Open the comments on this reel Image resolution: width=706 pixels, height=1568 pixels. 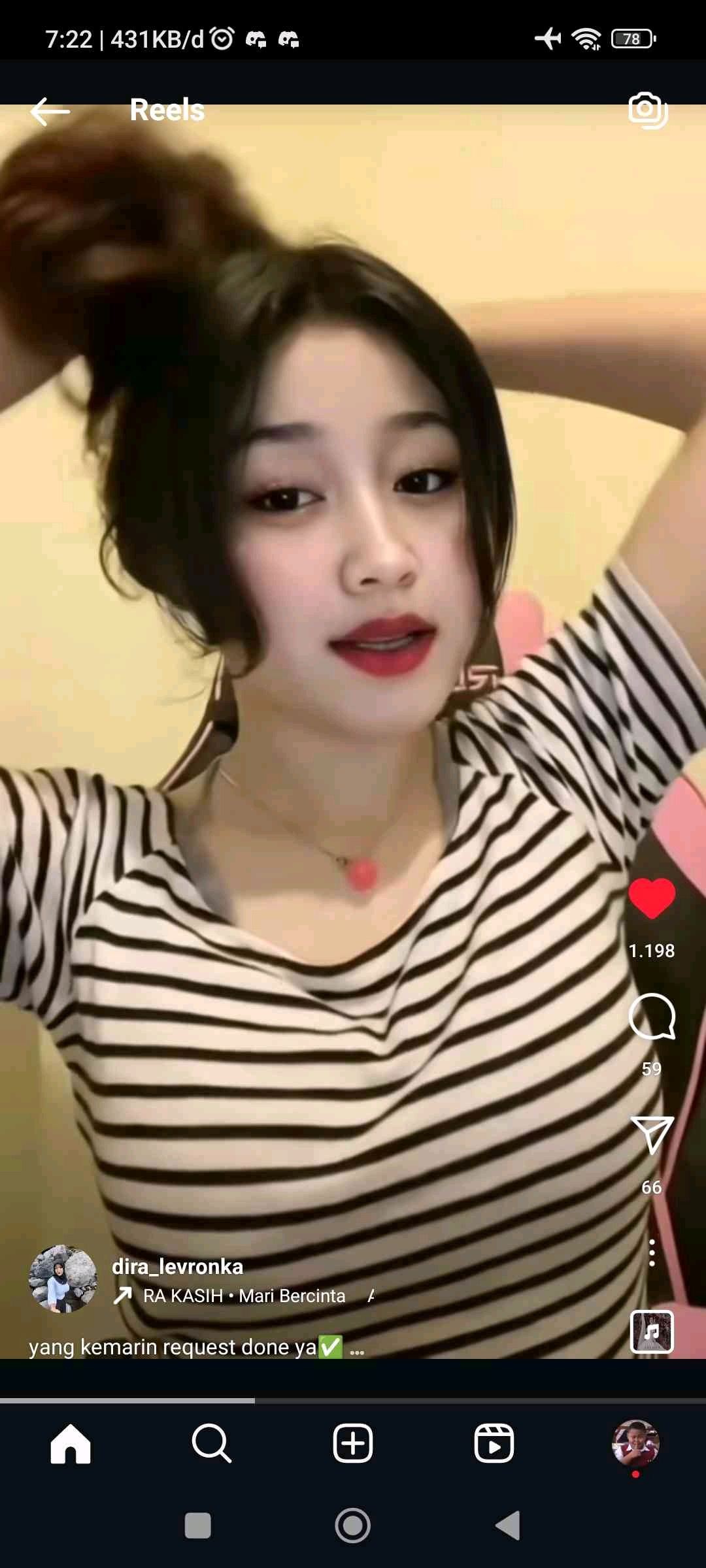(x=652, y=1017)
